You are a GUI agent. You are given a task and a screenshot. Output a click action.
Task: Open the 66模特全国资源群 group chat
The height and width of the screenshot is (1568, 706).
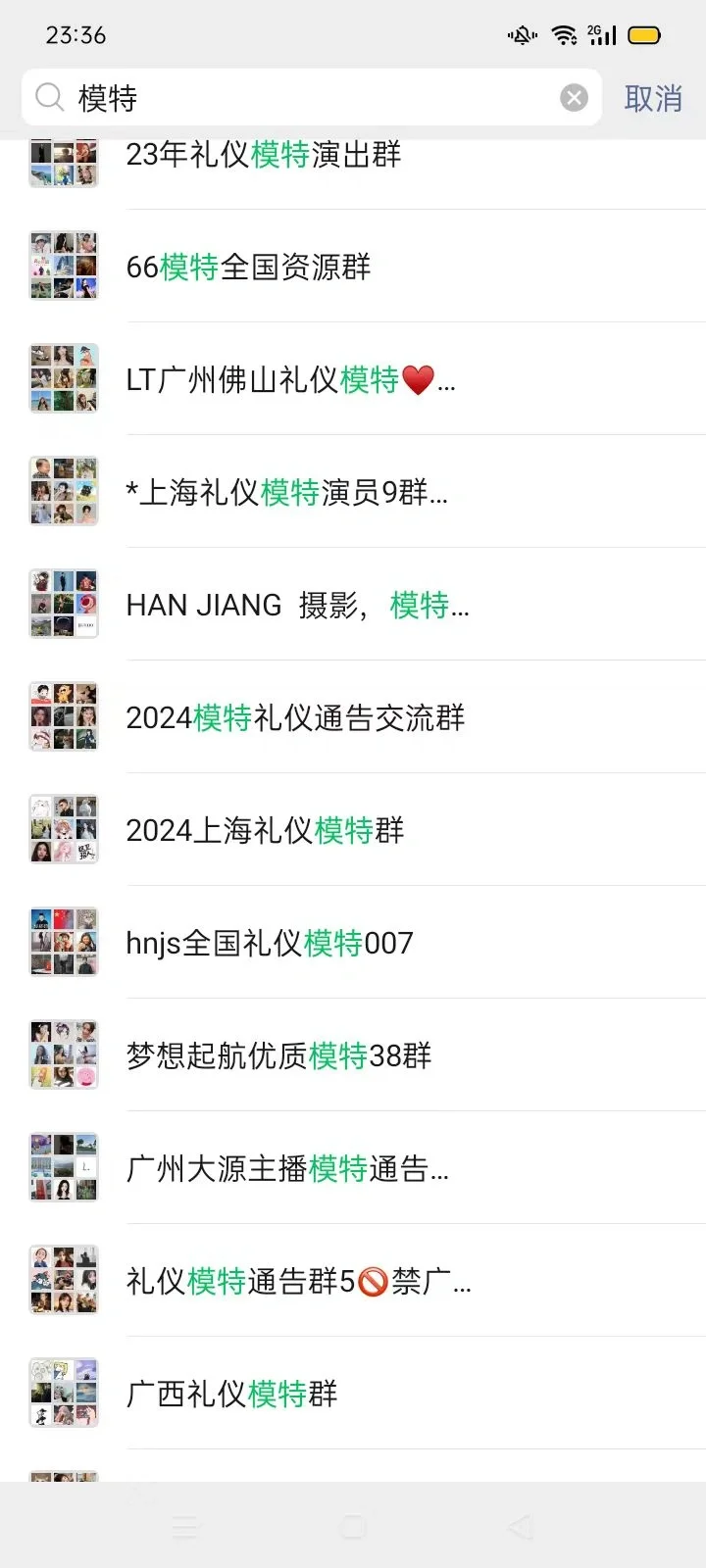pyautogui.click(x=249, y=267)
